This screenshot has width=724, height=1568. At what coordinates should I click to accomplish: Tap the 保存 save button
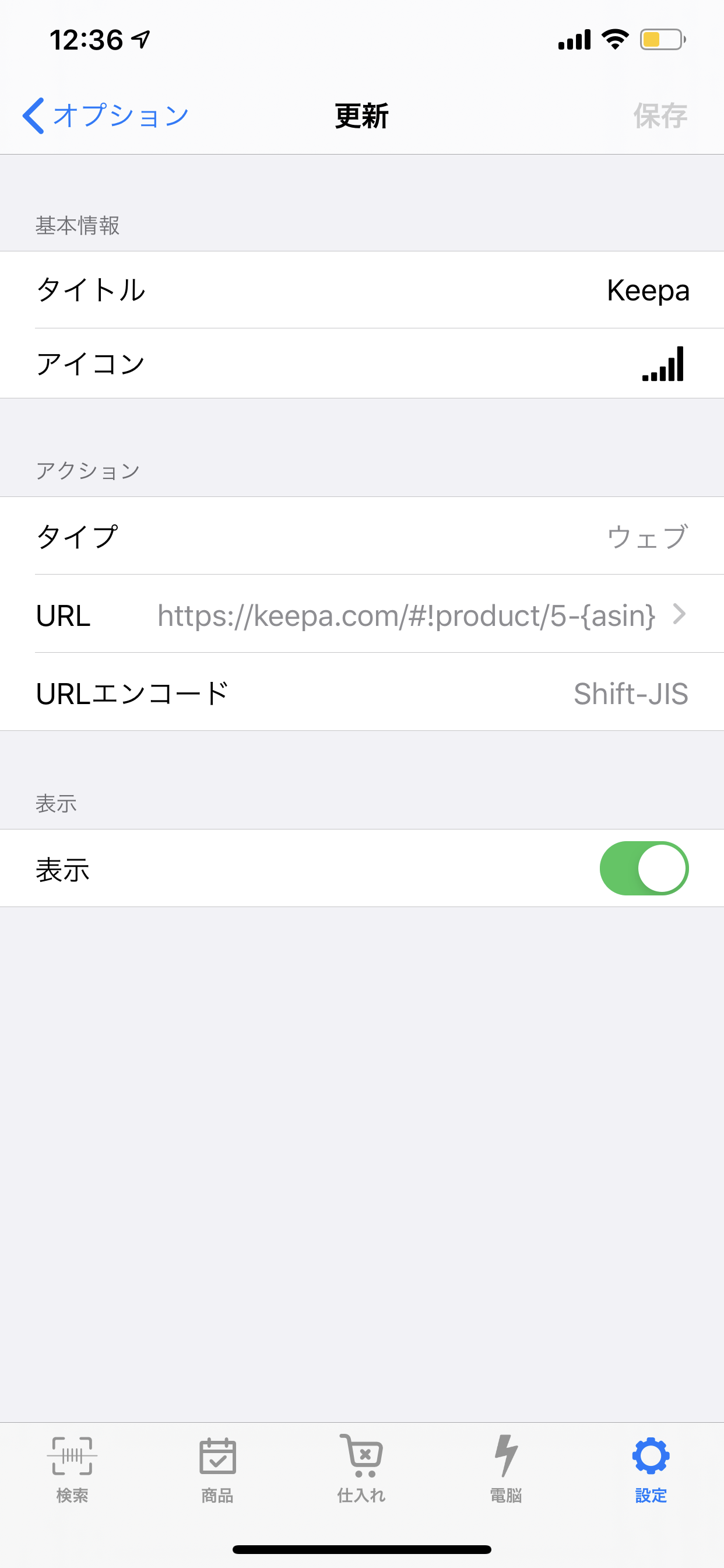coord(659,116)
